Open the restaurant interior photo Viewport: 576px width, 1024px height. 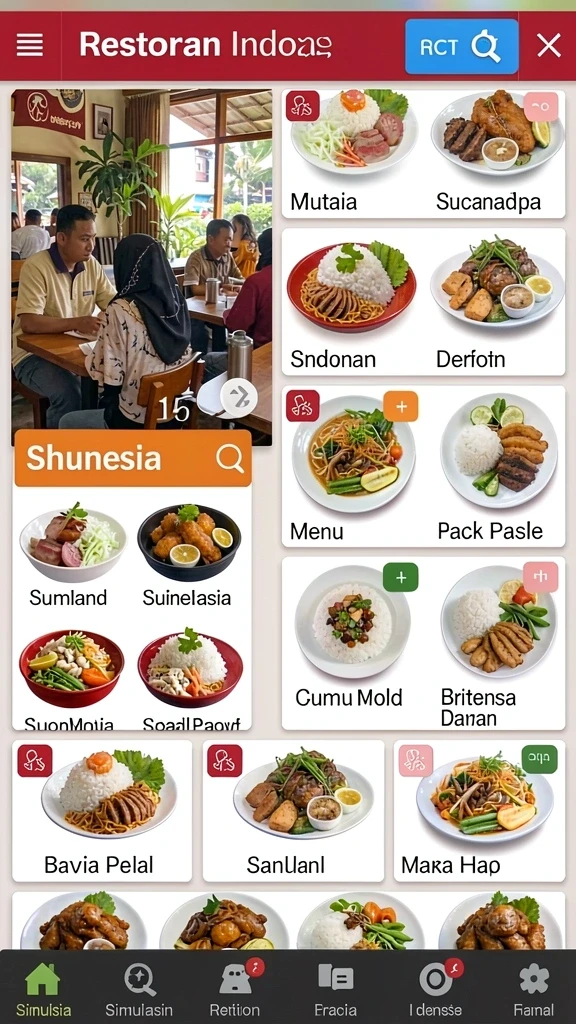tap(142, 266)
